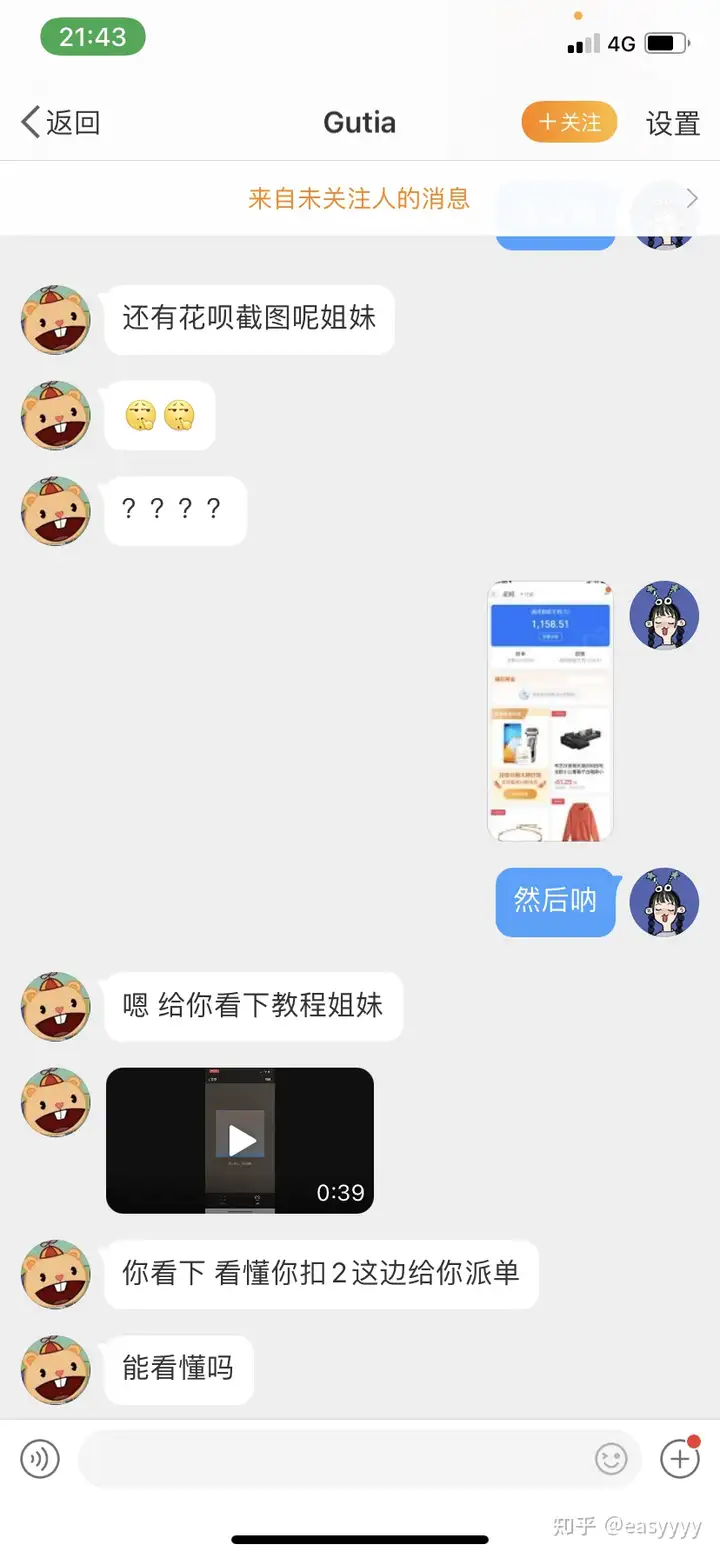Image resolution: width=720 pixels, height=1558 pixels.
Task: Open my avatar next to 然后呐
Action: 664,903
